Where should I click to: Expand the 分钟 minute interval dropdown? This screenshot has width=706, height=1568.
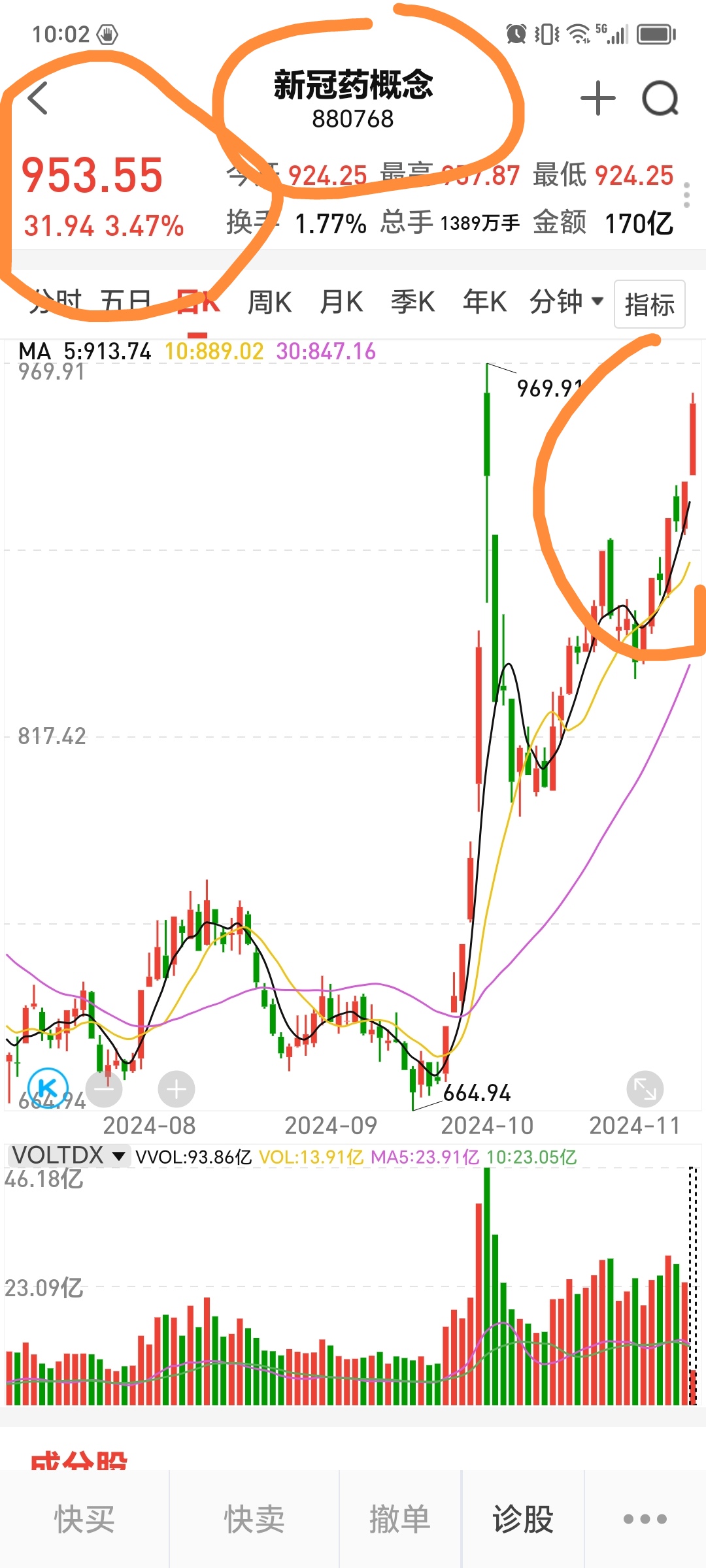(566, 302)
